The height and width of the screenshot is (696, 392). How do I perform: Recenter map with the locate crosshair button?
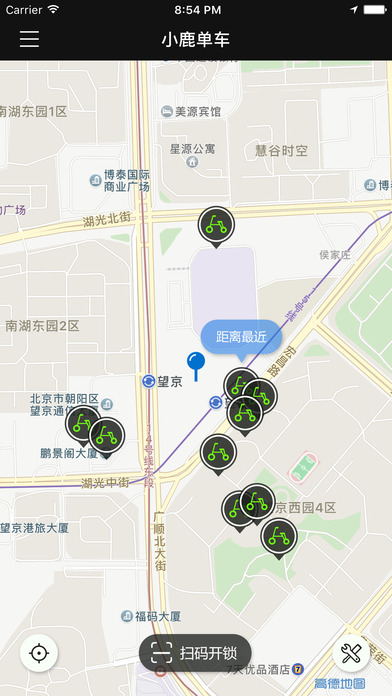click(39, 653)
